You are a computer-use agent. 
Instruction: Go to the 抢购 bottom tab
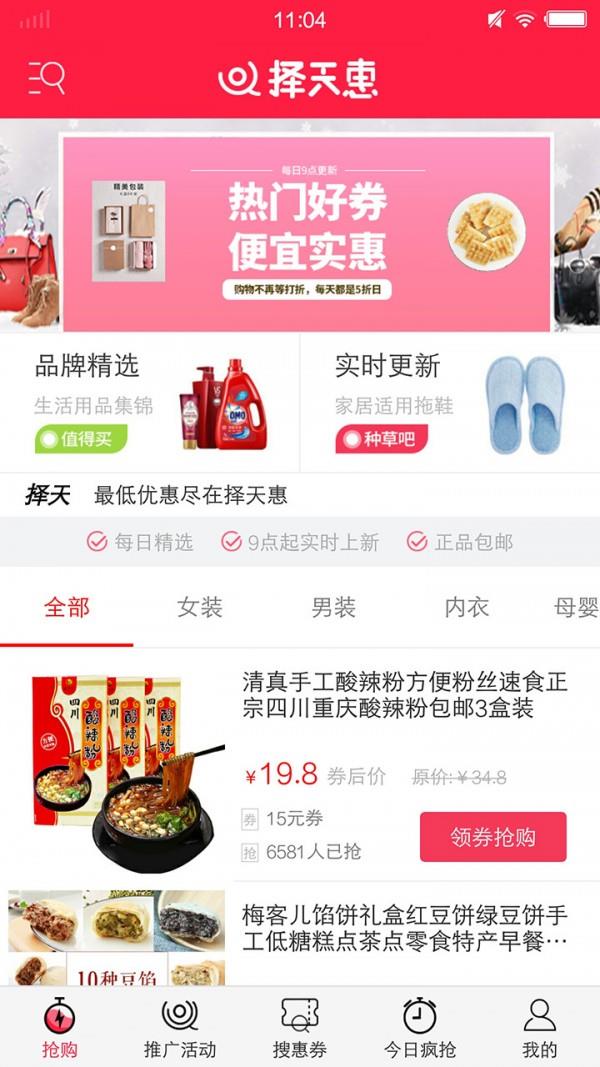60,1027
